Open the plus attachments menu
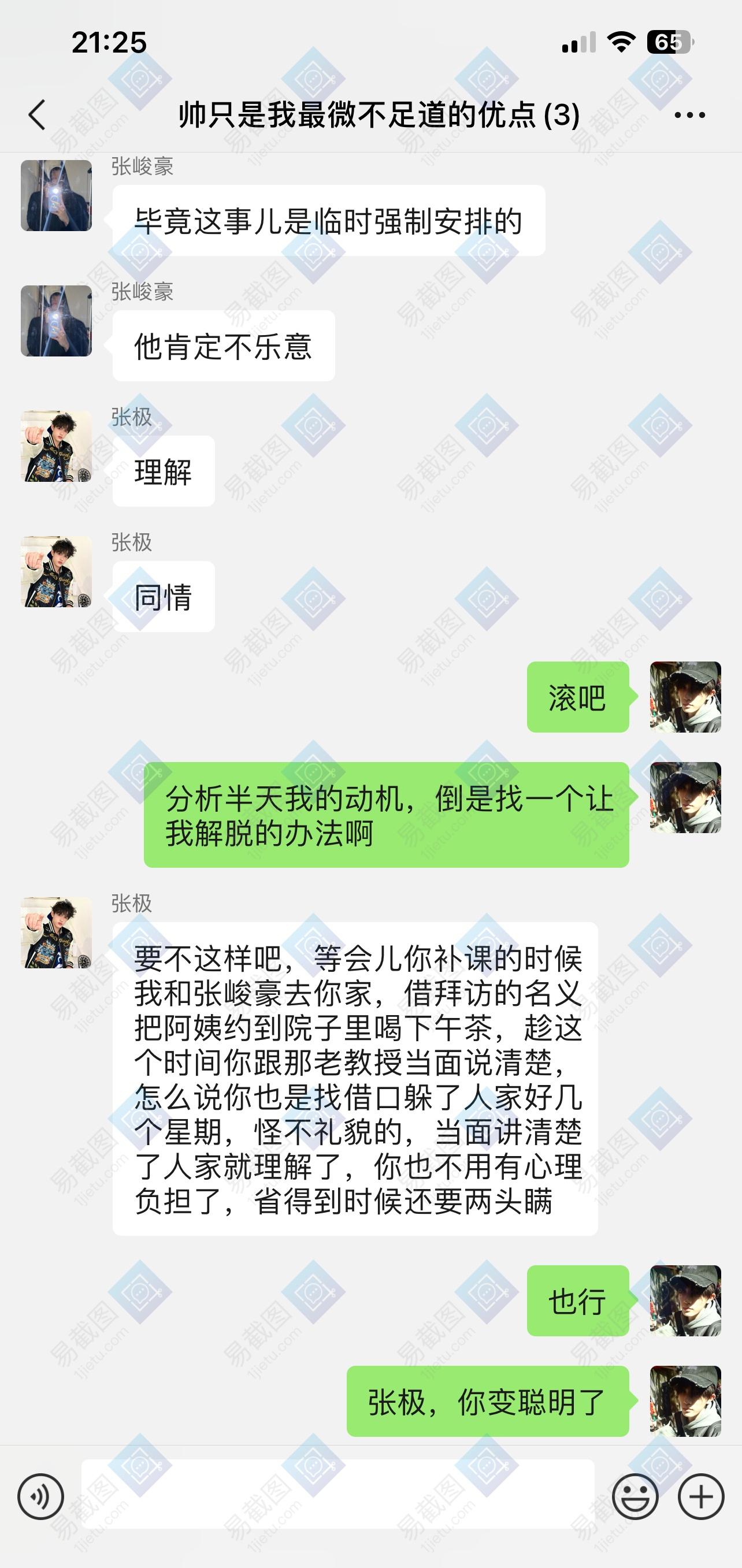Image resolution: width=742 pixels, height=1568 pixels. tap(700, 1497)
